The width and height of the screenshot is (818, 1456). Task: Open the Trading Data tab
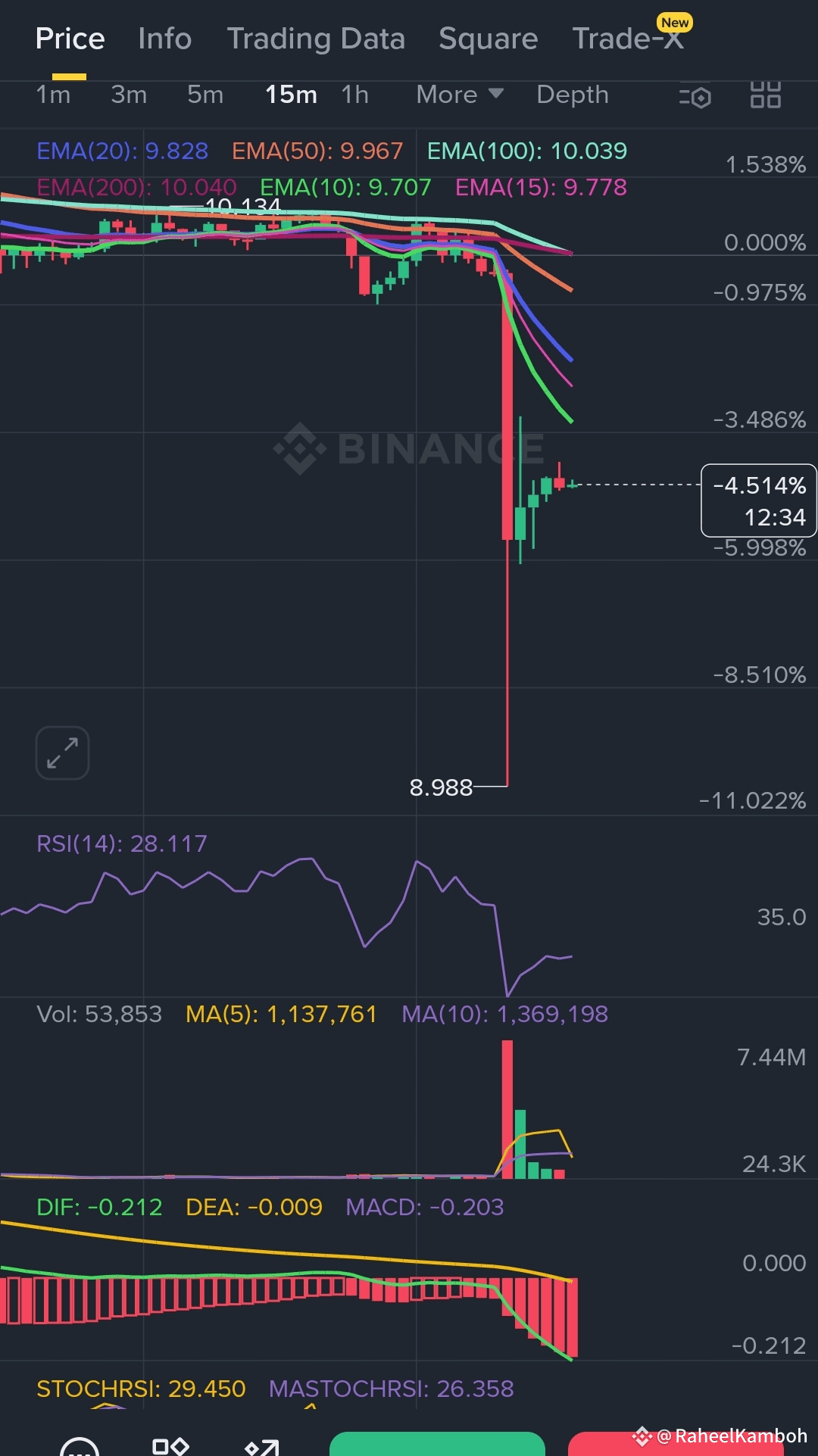[x=316, y=39]
